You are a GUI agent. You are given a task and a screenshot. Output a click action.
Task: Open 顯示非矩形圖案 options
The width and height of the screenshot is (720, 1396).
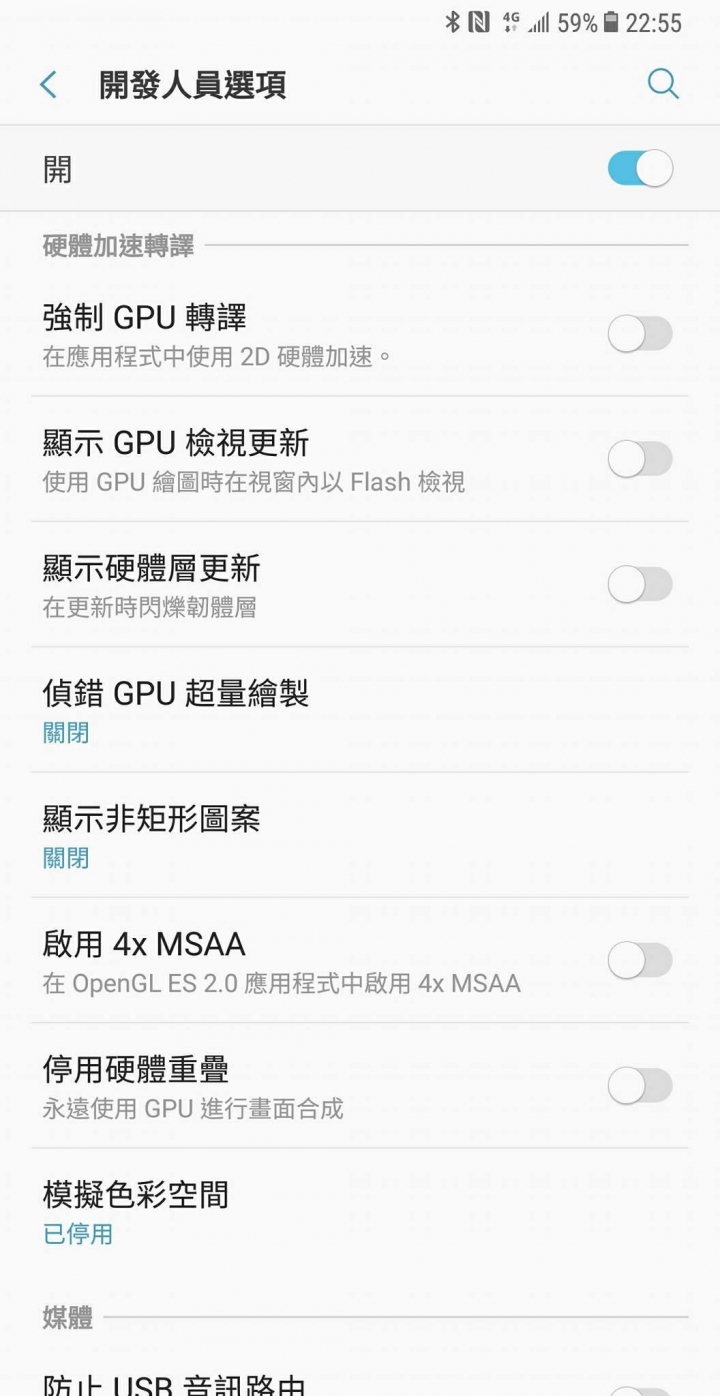[360, 835]
